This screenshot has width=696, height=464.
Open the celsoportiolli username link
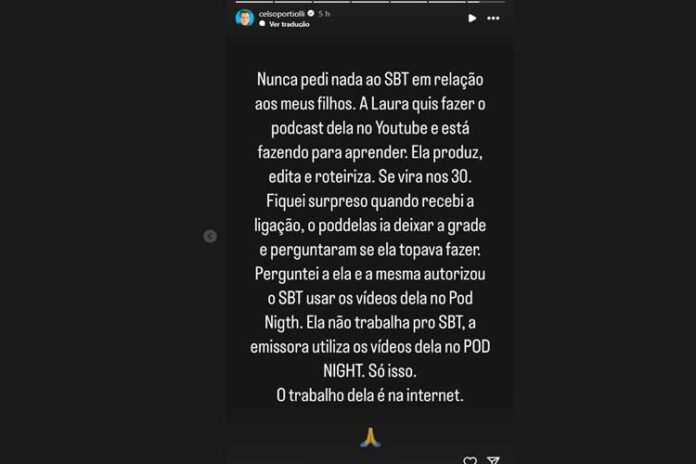(x=281, y=14)
